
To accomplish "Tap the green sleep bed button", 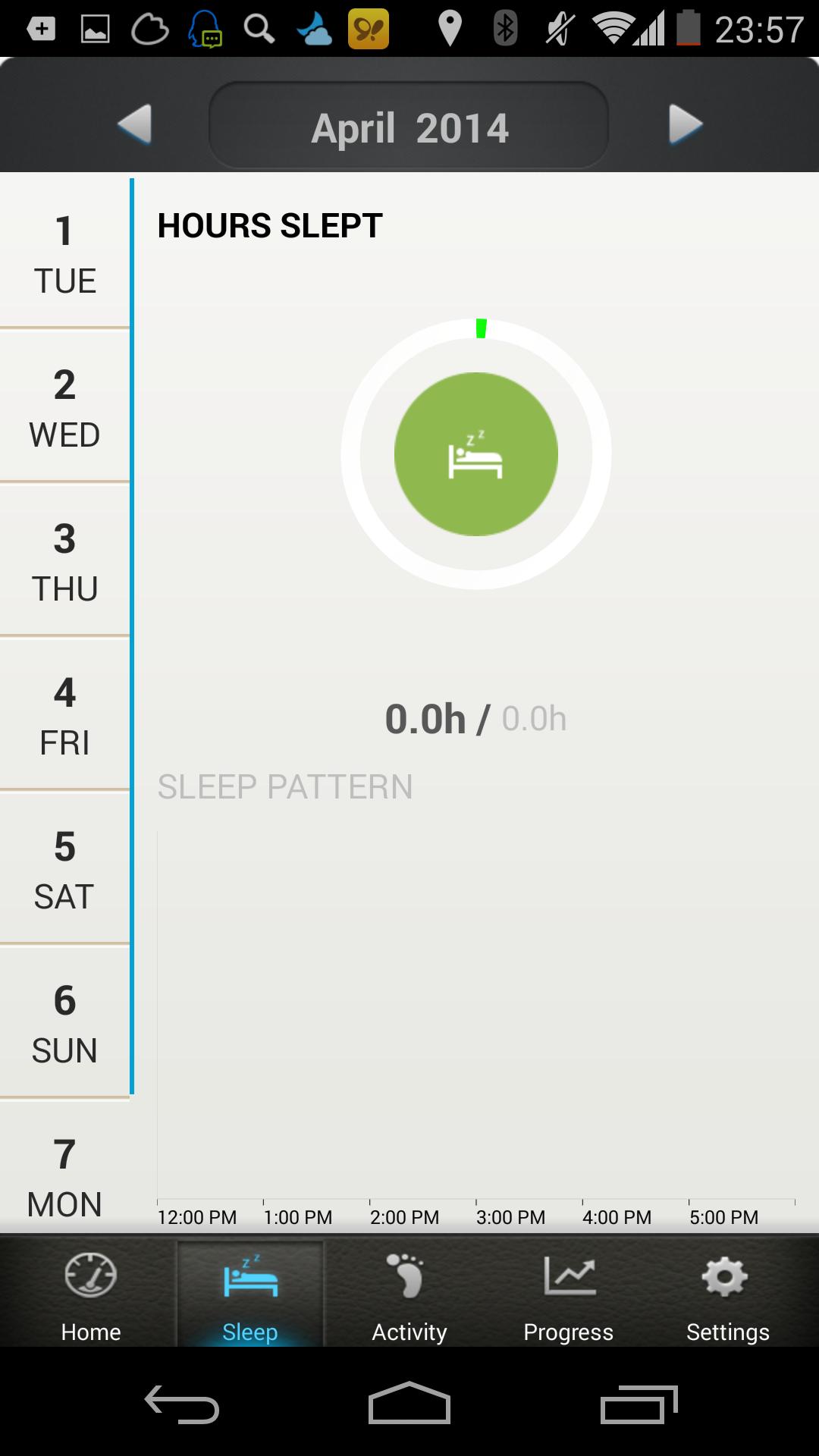I will tap(476, 454).
